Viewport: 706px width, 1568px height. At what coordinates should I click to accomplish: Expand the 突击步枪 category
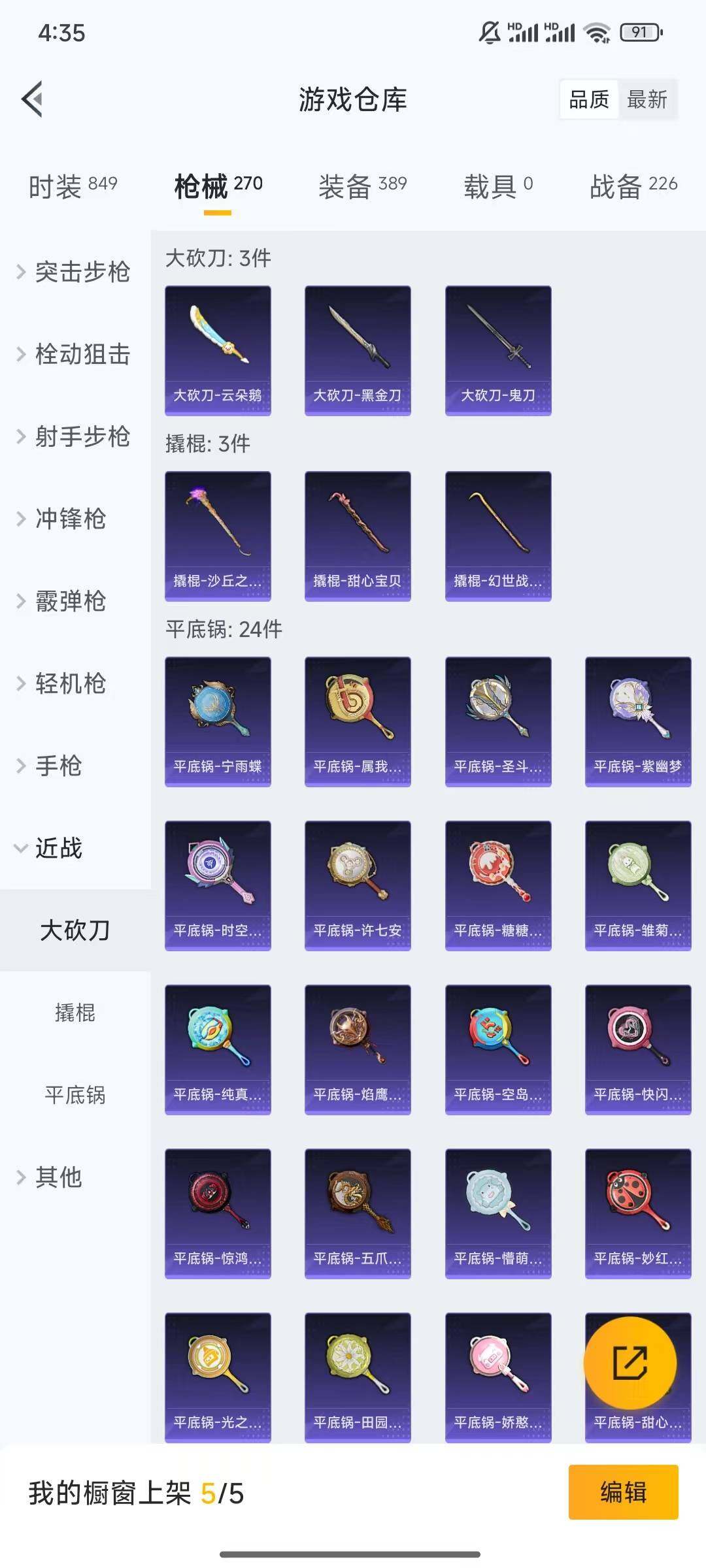pos(75,272)
